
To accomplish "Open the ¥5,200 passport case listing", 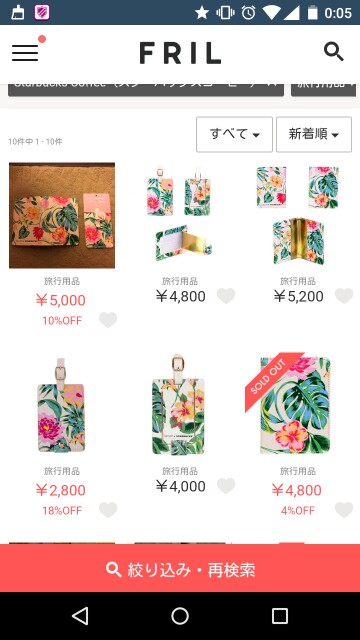I will tap(298, 216).
